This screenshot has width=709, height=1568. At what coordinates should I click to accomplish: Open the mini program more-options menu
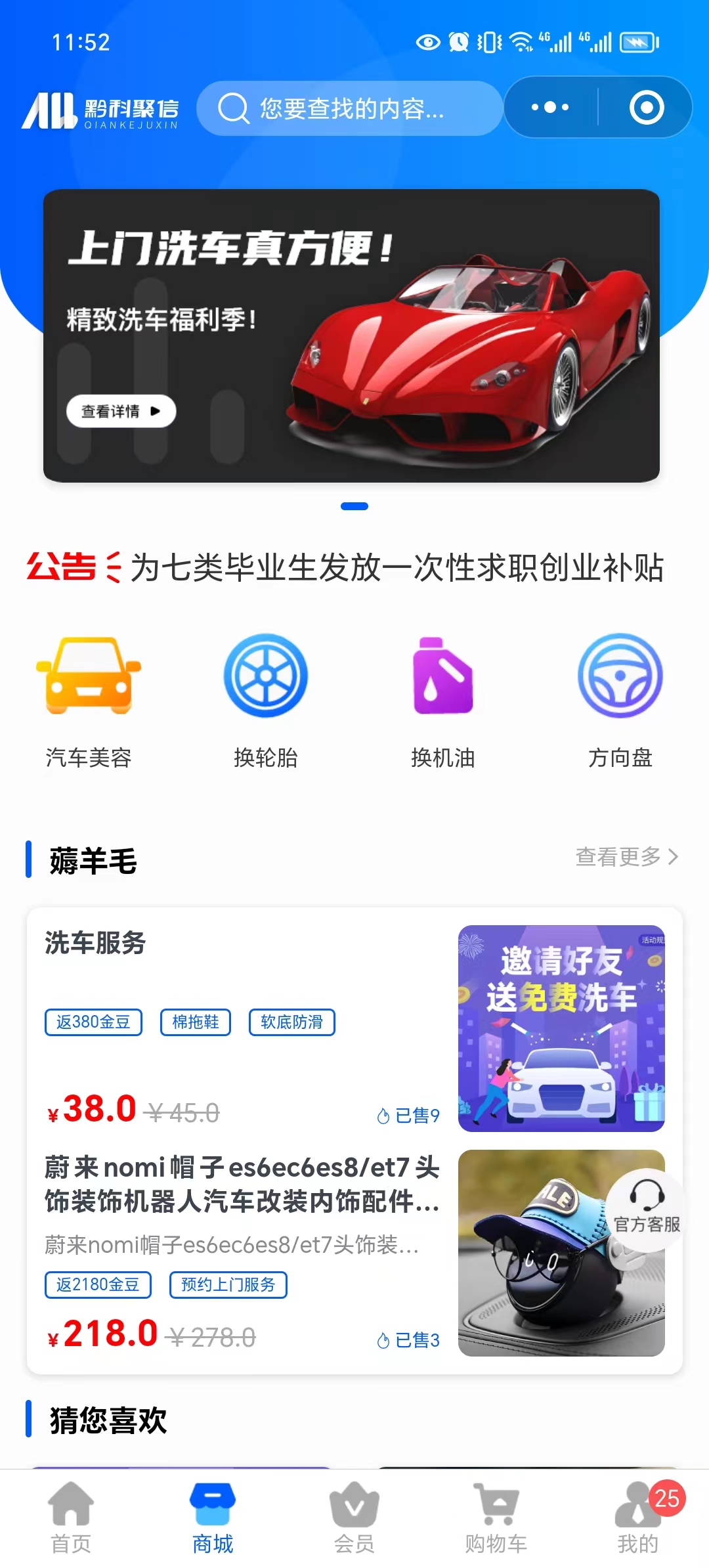[x=550, y=107]
